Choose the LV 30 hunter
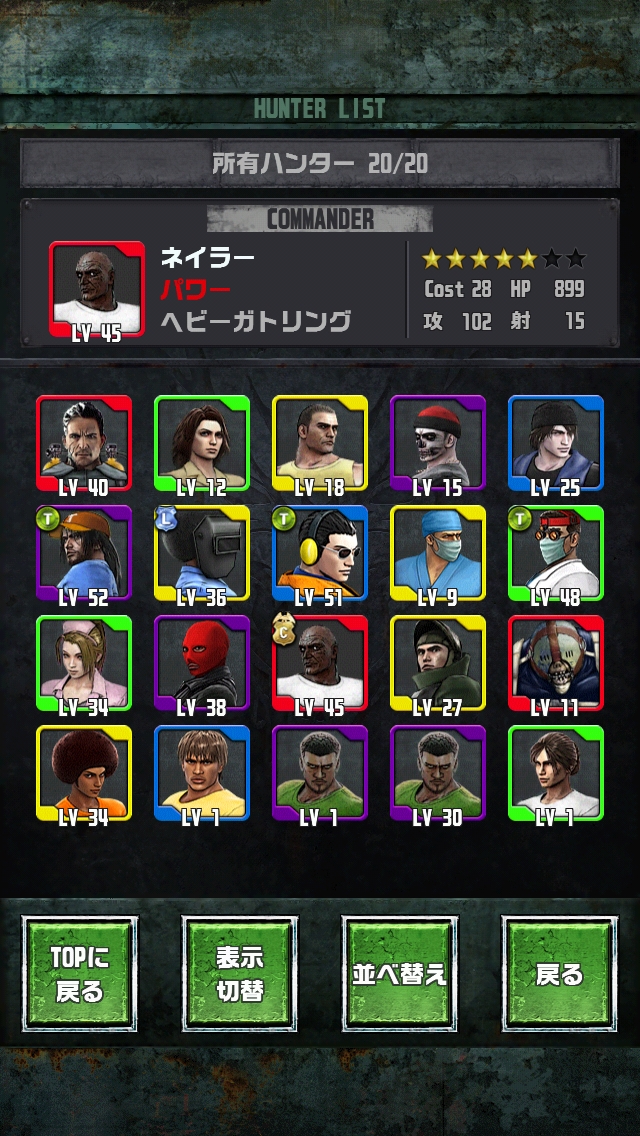This screenshot has height=1136, width=640. click(x=438, y=774)
